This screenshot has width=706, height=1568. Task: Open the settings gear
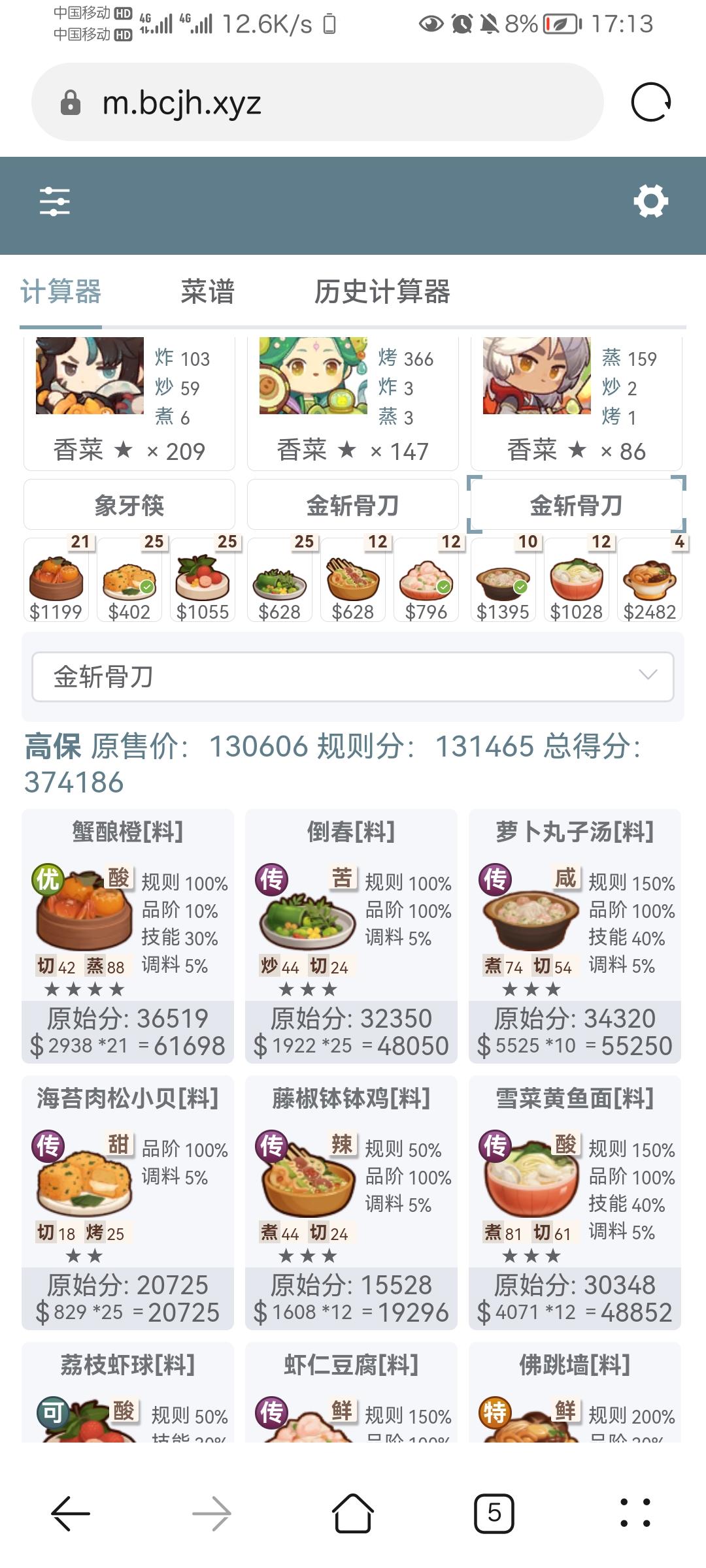point(650,201)
